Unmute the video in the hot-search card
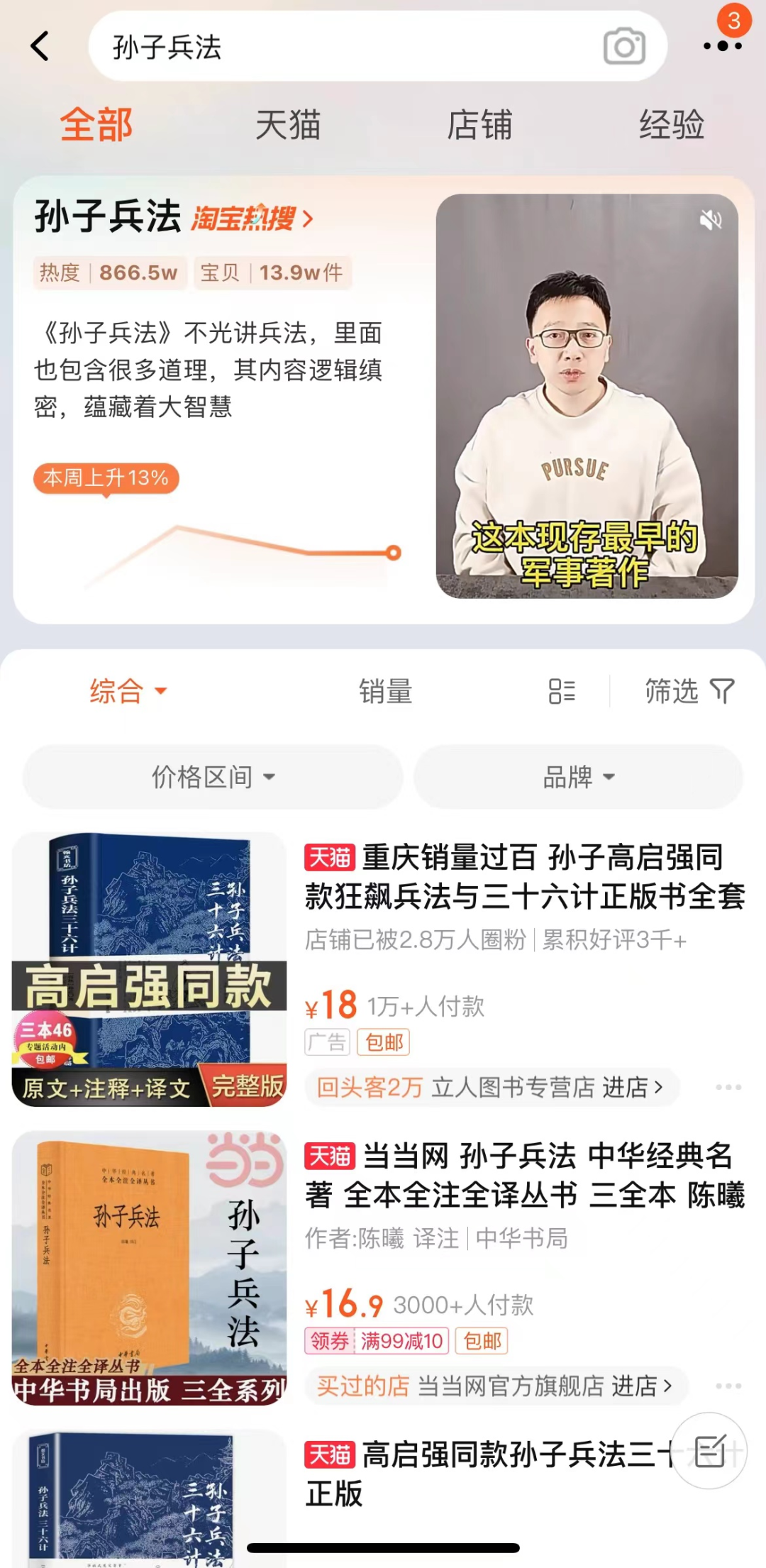Screen dimensions: 766x1568 (710, 221)
